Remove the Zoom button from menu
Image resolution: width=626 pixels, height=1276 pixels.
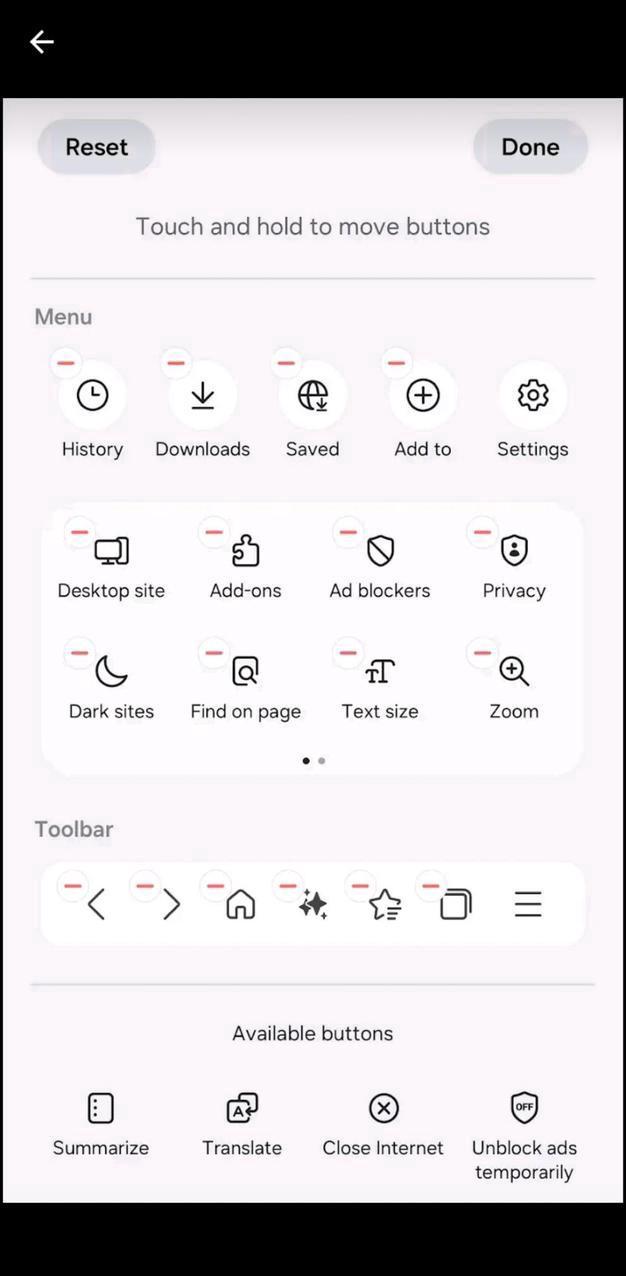pyautogui.click(x=482, y=653)
